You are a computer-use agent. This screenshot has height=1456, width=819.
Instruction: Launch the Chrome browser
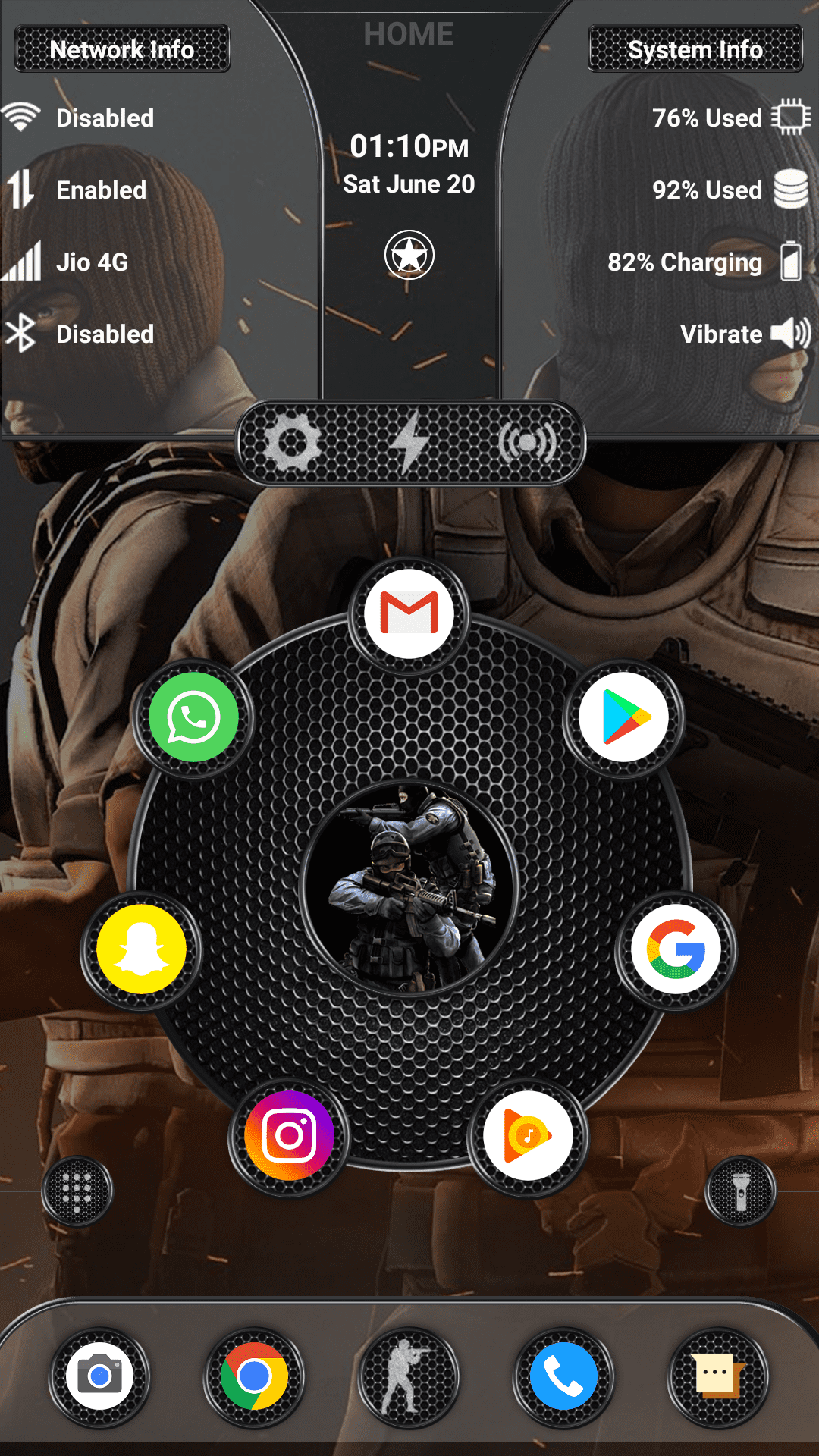pyautogui.click(x=254, y=1376)
